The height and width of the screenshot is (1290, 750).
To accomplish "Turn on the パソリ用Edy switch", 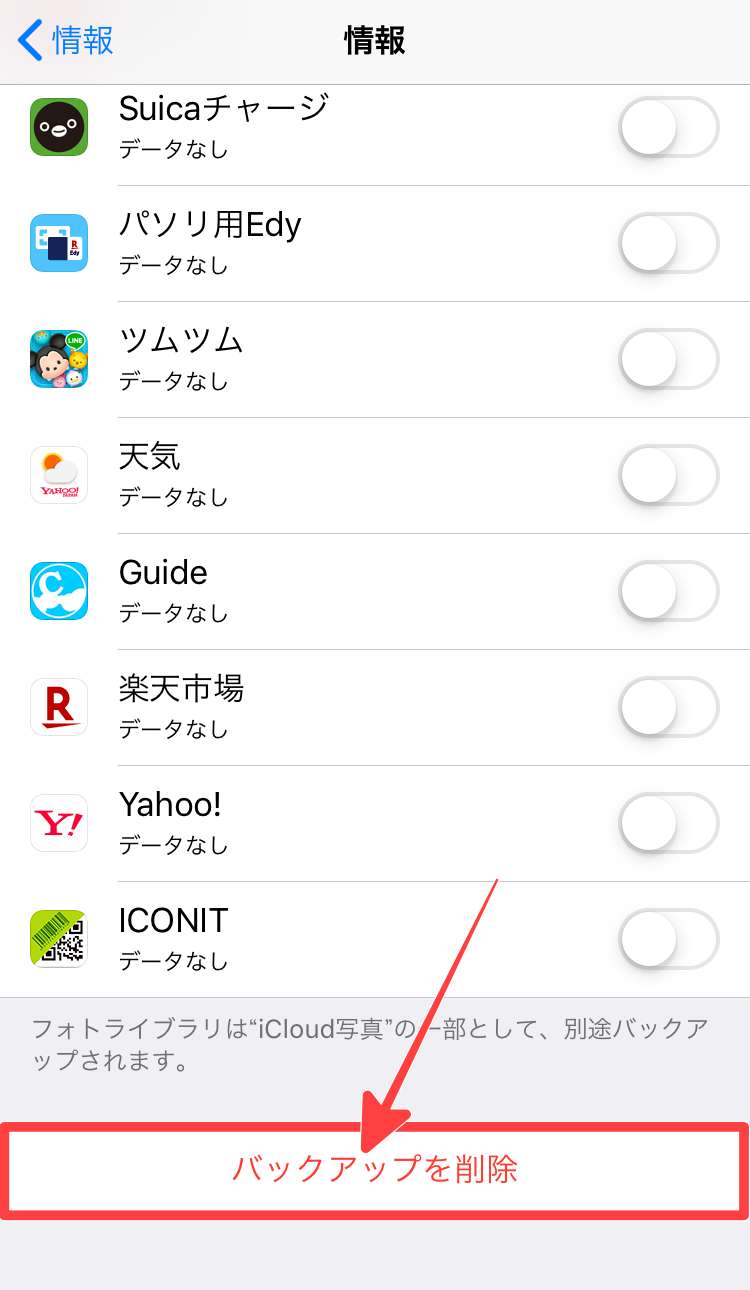I will (669, 243).
